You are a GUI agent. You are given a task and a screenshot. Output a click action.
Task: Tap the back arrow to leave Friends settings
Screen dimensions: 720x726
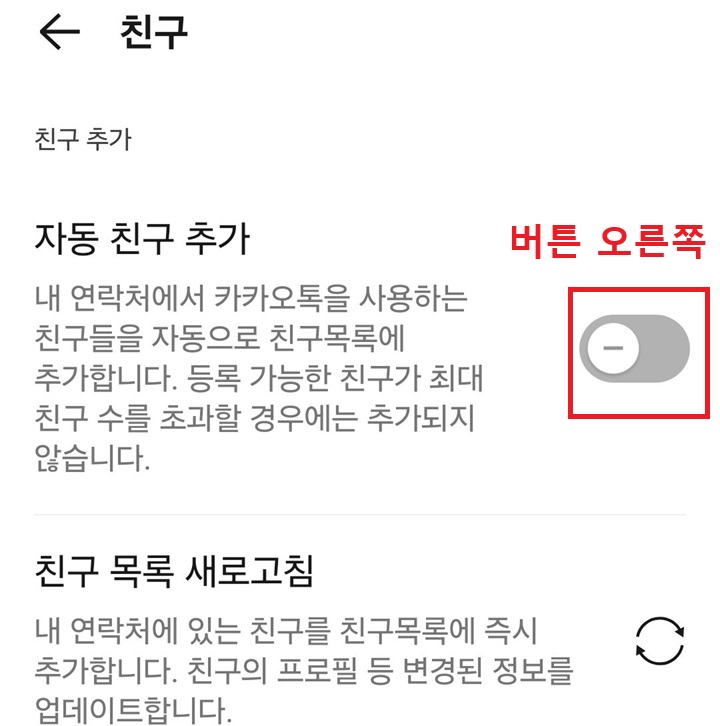[62, 33]
